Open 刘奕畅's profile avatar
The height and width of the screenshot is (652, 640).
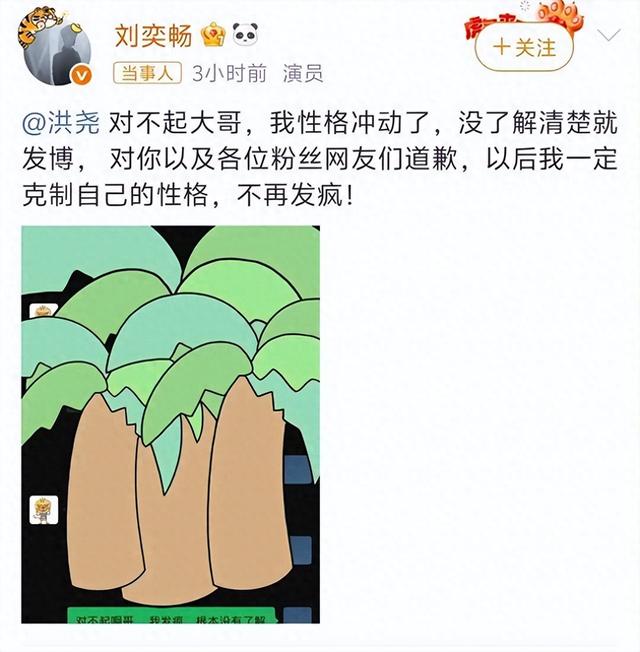57,47
